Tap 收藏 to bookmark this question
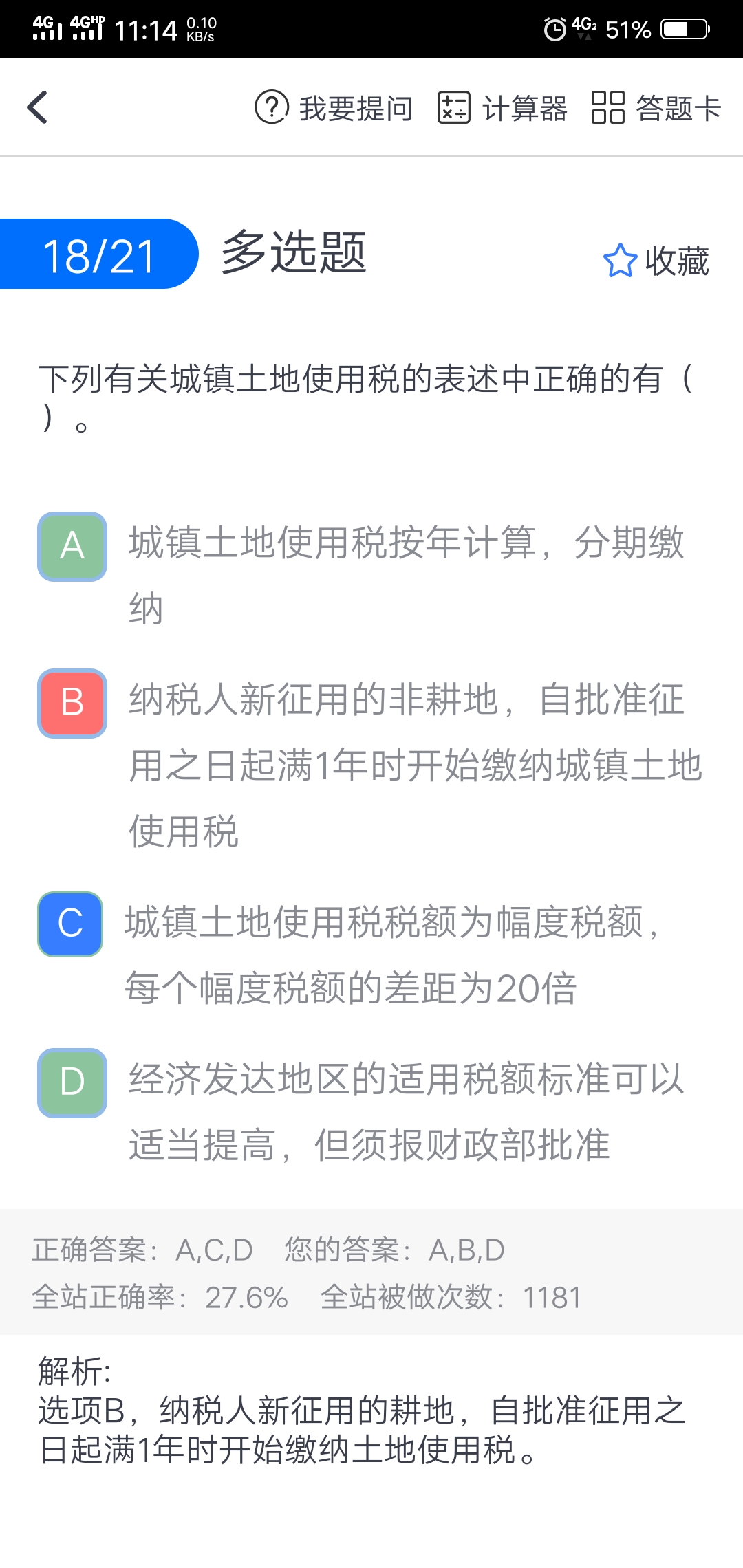This screenshot has width=743, height=1568. (x=656, y=261)
